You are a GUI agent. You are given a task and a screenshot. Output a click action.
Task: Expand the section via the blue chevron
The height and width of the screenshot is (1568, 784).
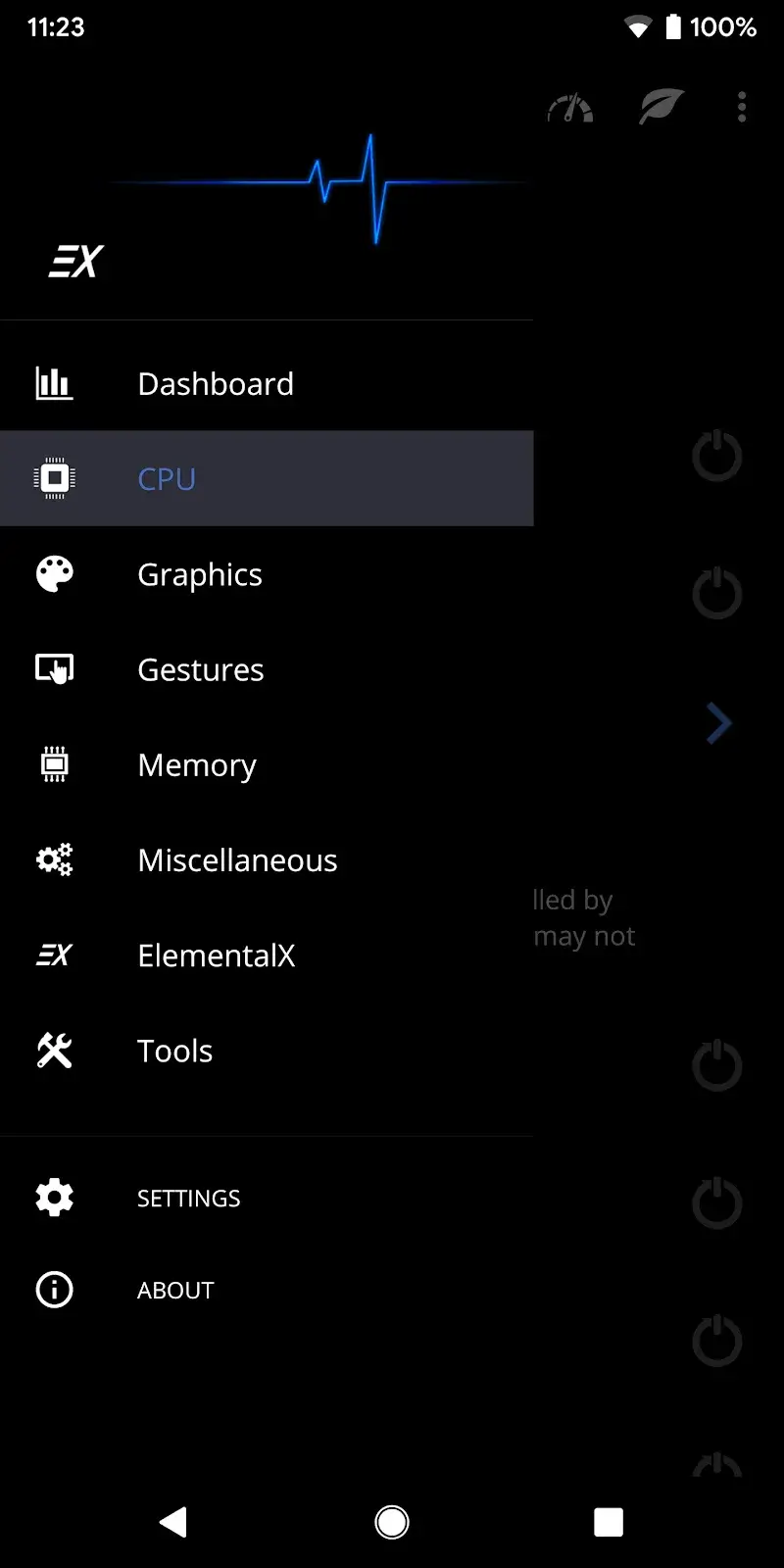point(716,723)
